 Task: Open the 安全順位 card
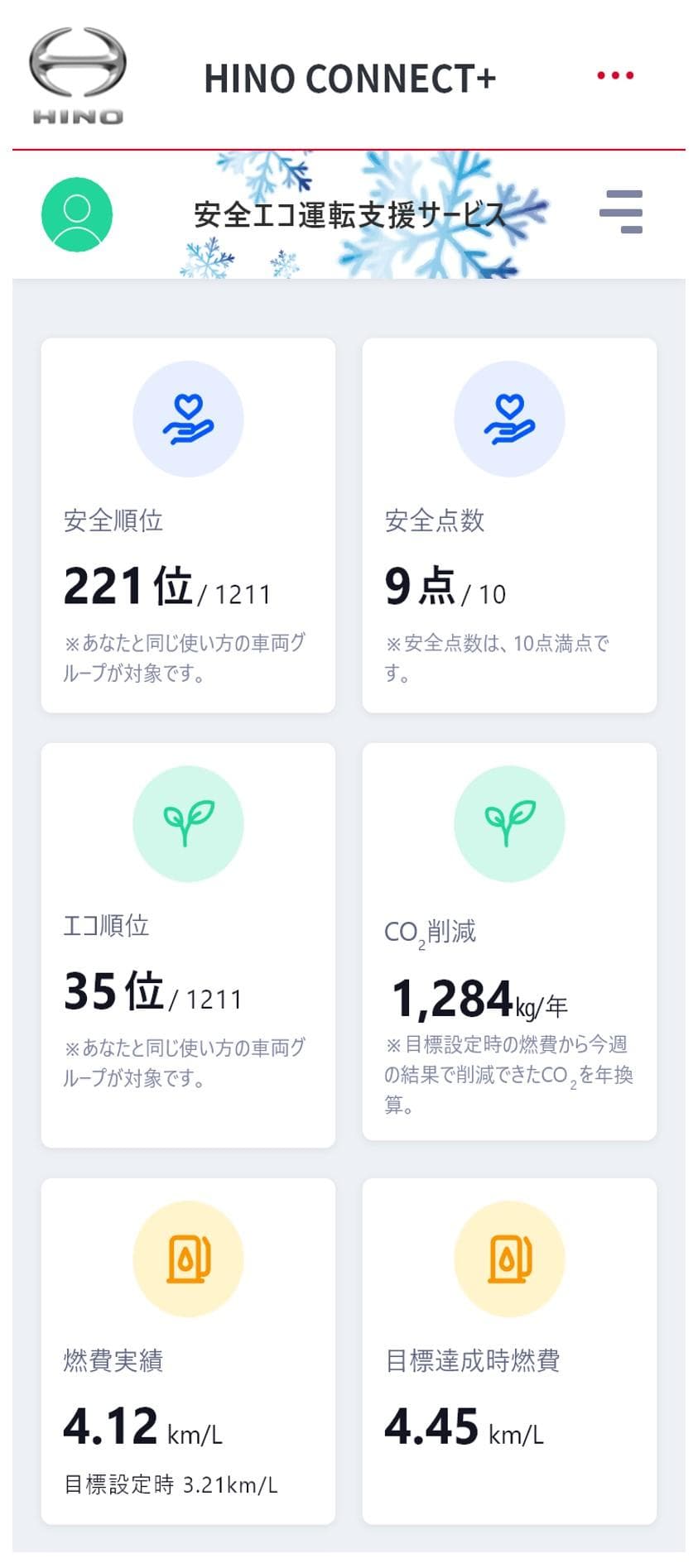coord(188,525)
